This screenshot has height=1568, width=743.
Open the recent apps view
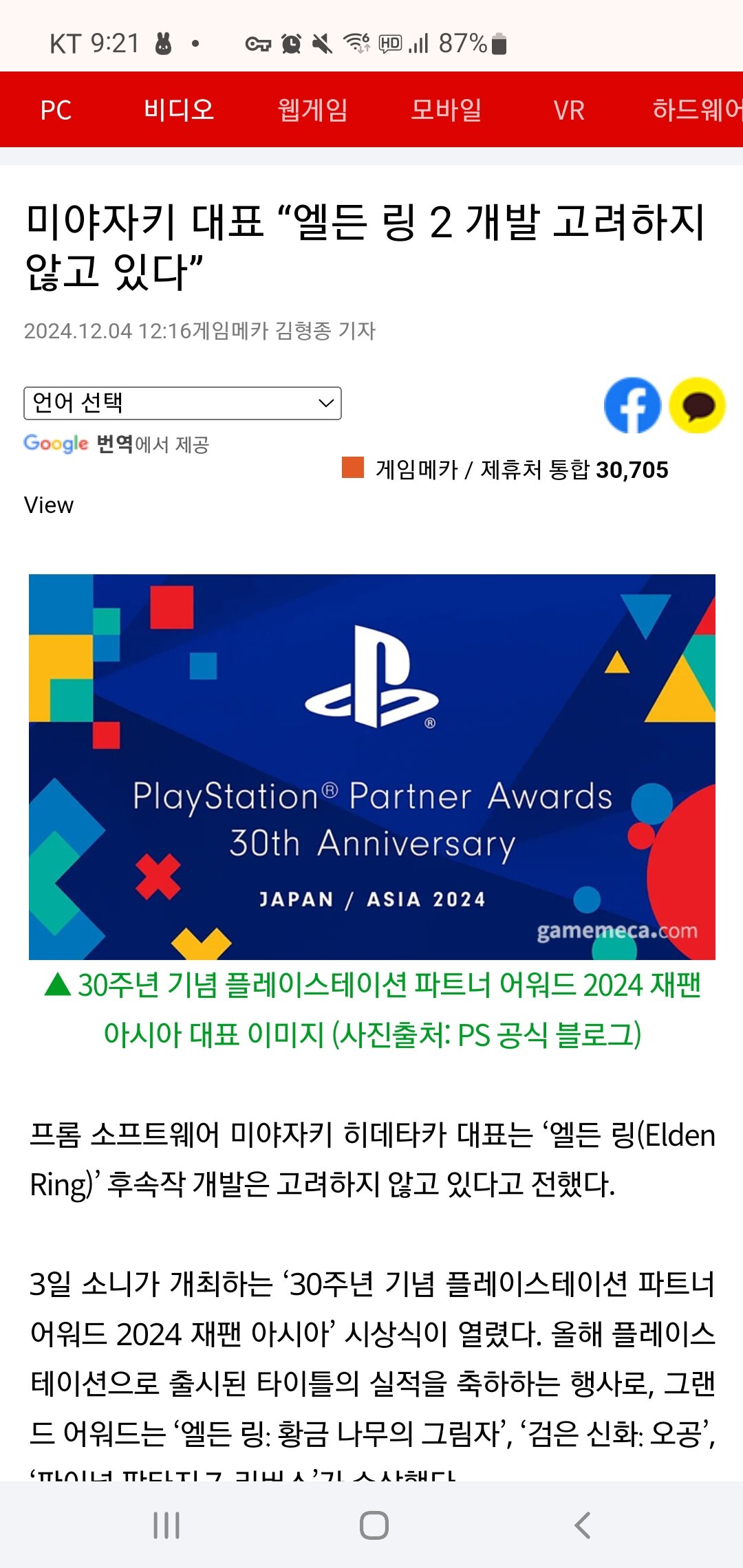point(166,1525)
